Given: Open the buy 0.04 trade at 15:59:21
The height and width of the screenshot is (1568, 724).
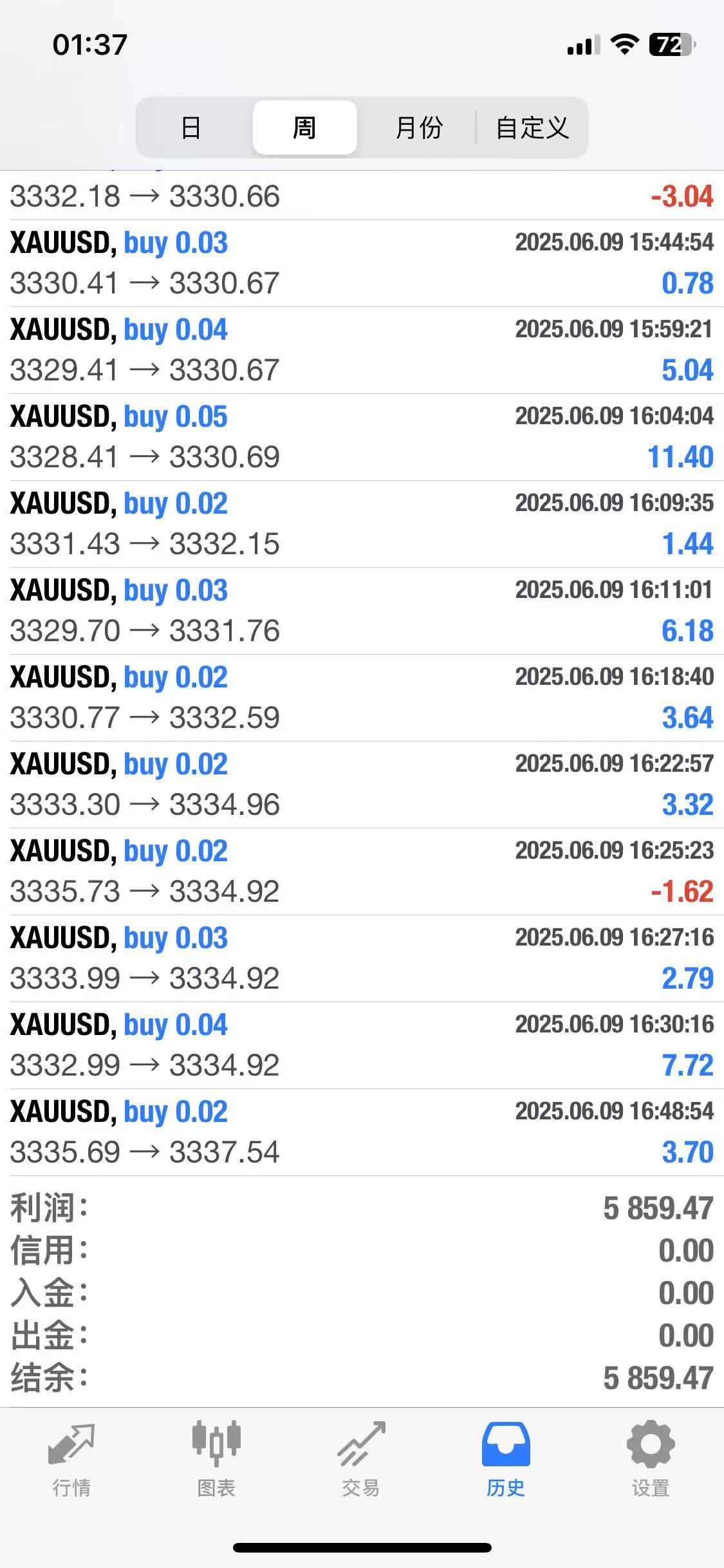Looking at the screenshot, I should click(362, 350).
